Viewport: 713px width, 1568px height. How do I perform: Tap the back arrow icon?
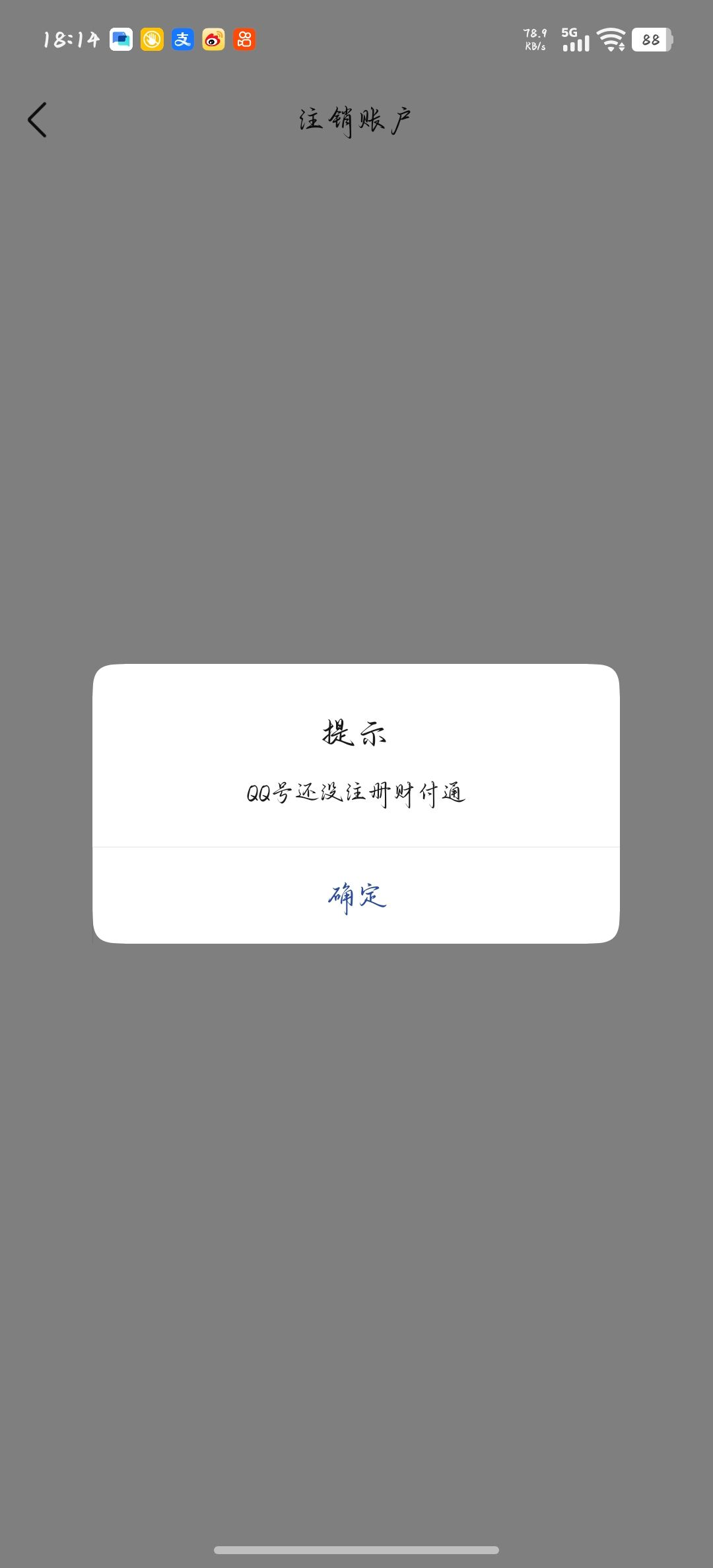click(x=38, y=119)
